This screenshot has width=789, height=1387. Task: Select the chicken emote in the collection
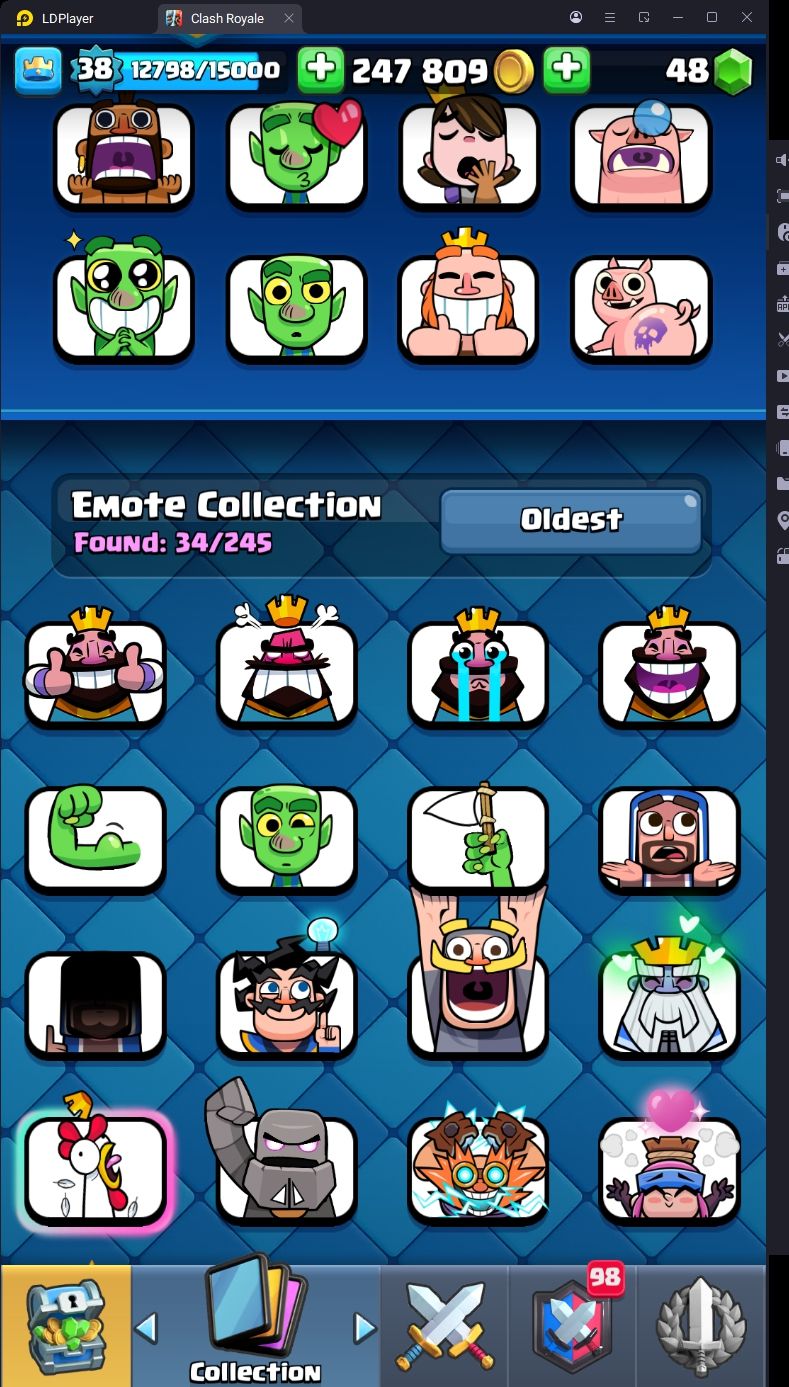click(95, 1168)
